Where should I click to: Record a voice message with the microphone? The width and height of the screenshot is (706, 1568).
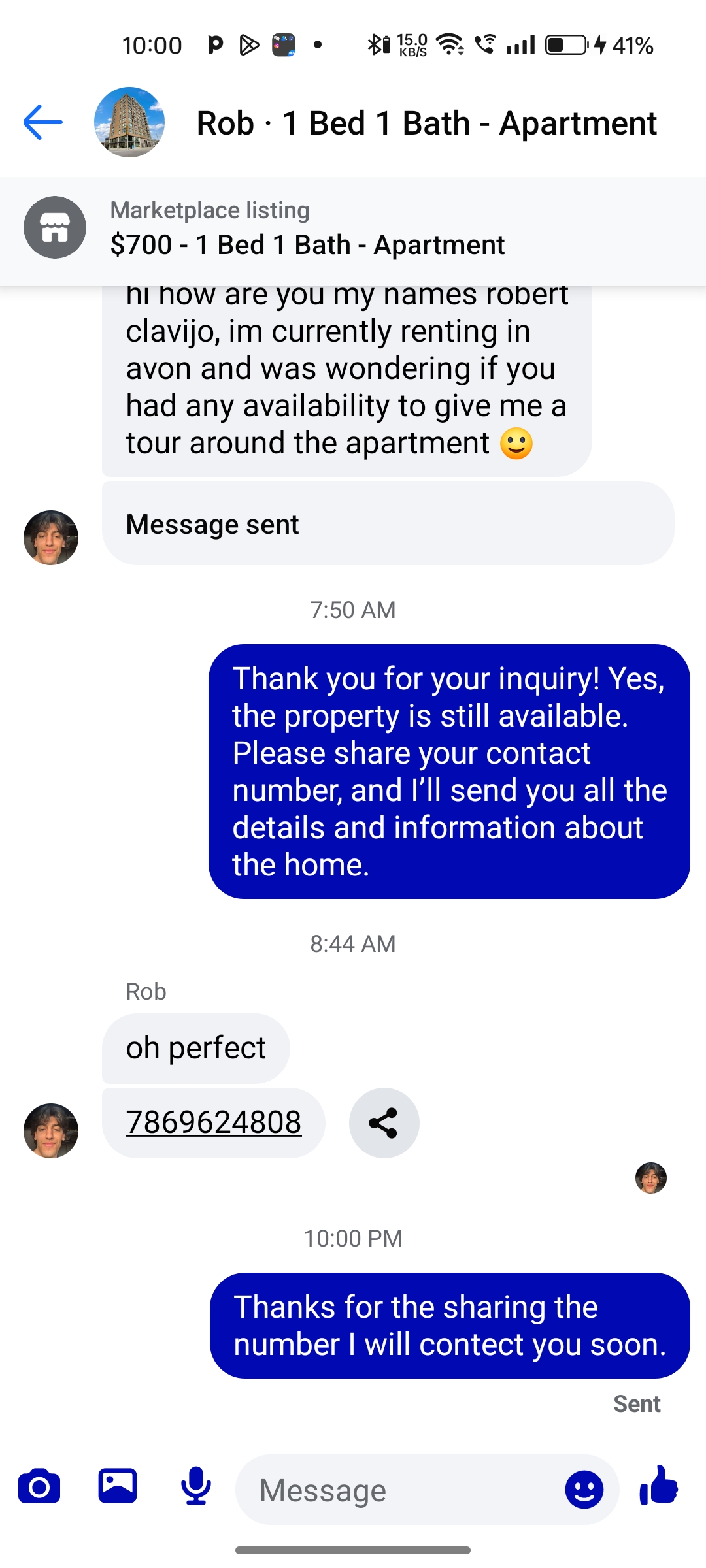196,1487
